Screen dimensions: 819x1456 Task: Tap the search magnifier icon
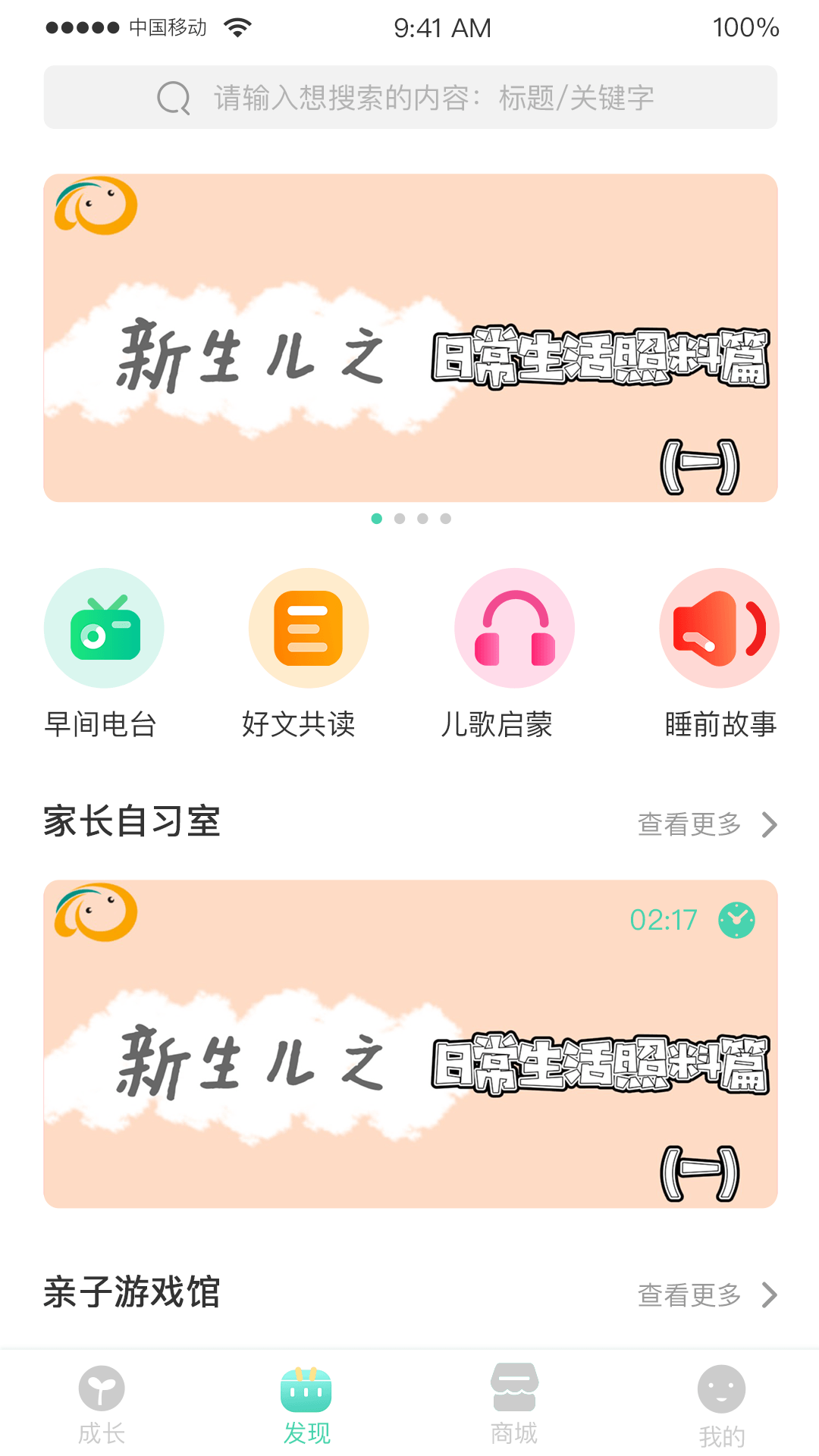coord(172,96)
